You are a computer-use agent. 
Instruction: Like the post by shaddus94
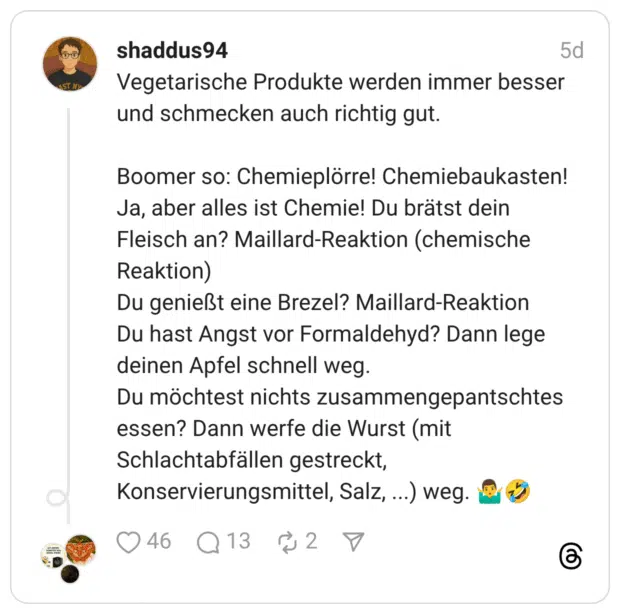(129, 542)
